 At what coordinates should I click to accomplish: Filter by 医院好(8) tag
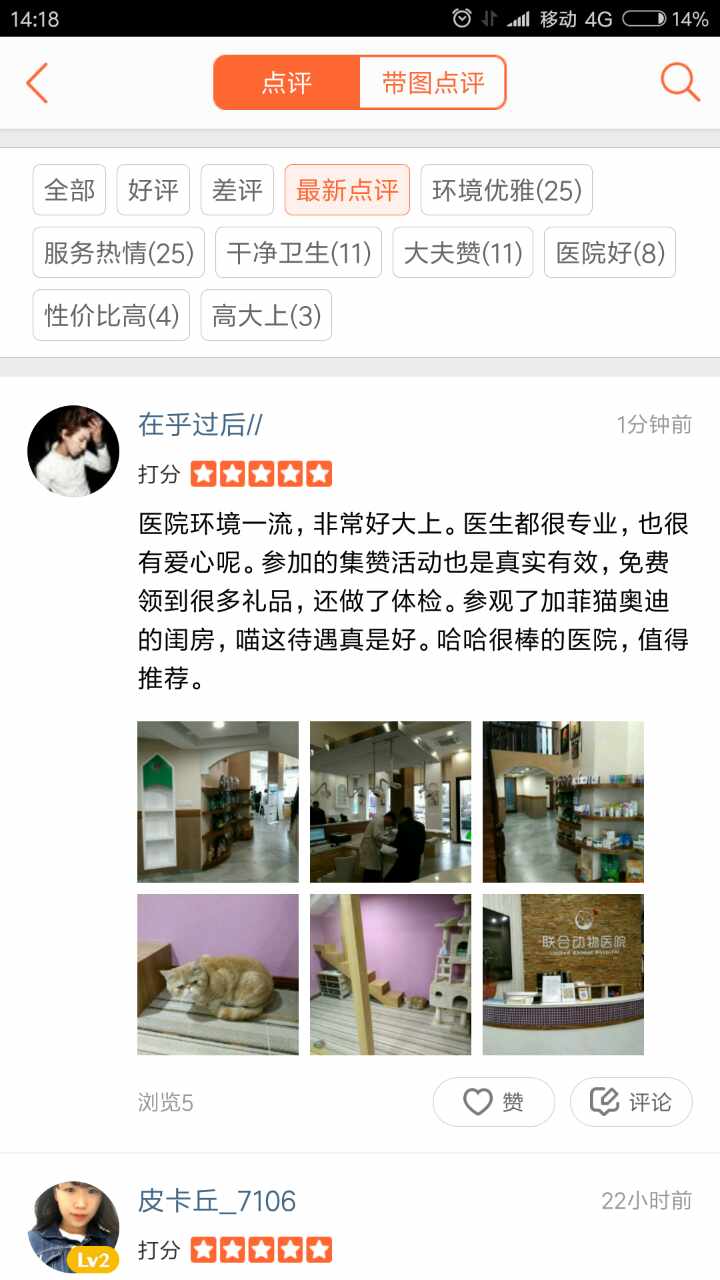(x=610, y=253)
